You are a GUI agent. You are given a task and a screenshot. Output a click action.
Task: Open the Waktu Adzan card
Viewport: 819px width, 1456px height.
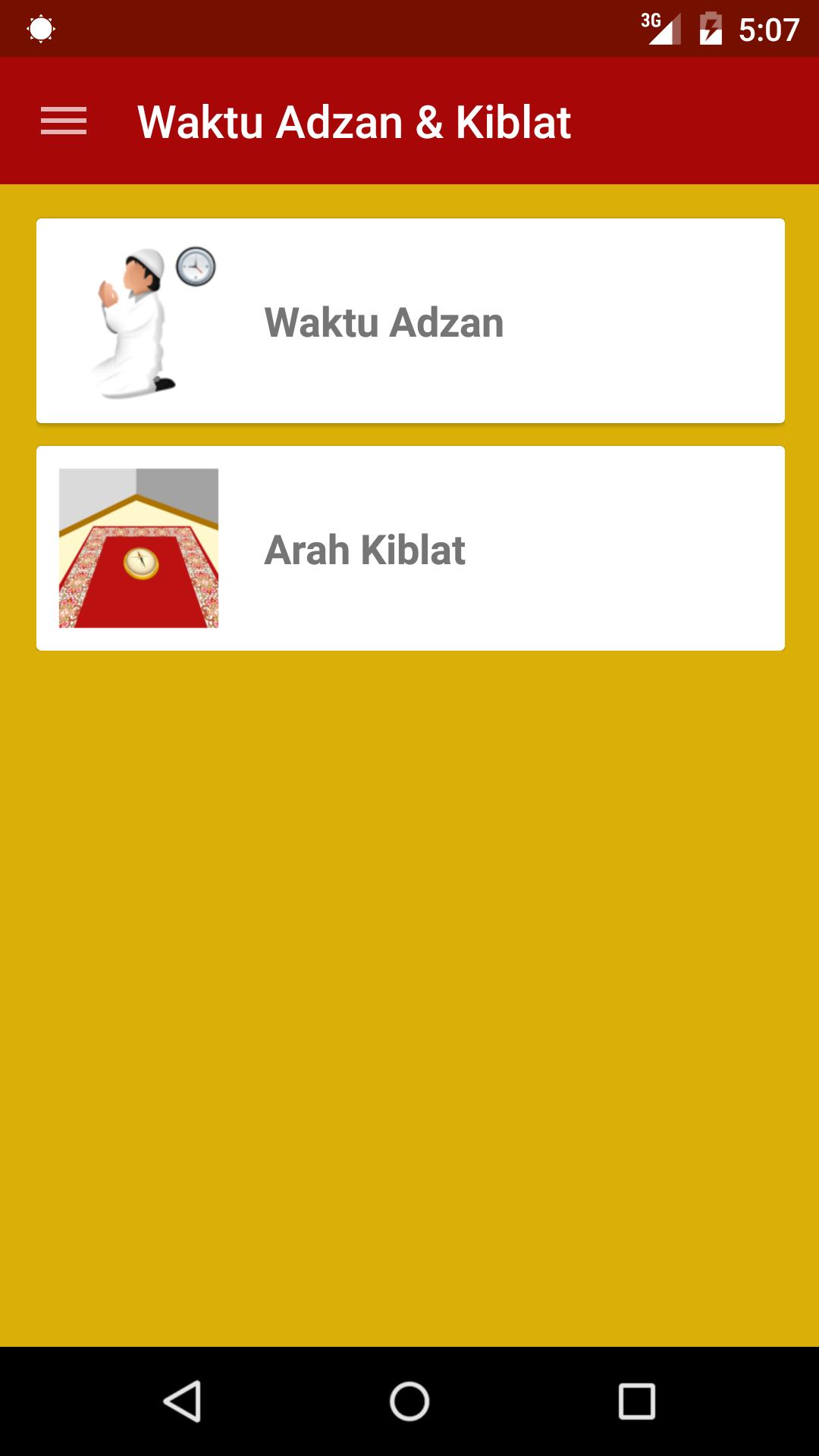pyautogui.click(x=409, y=320)
